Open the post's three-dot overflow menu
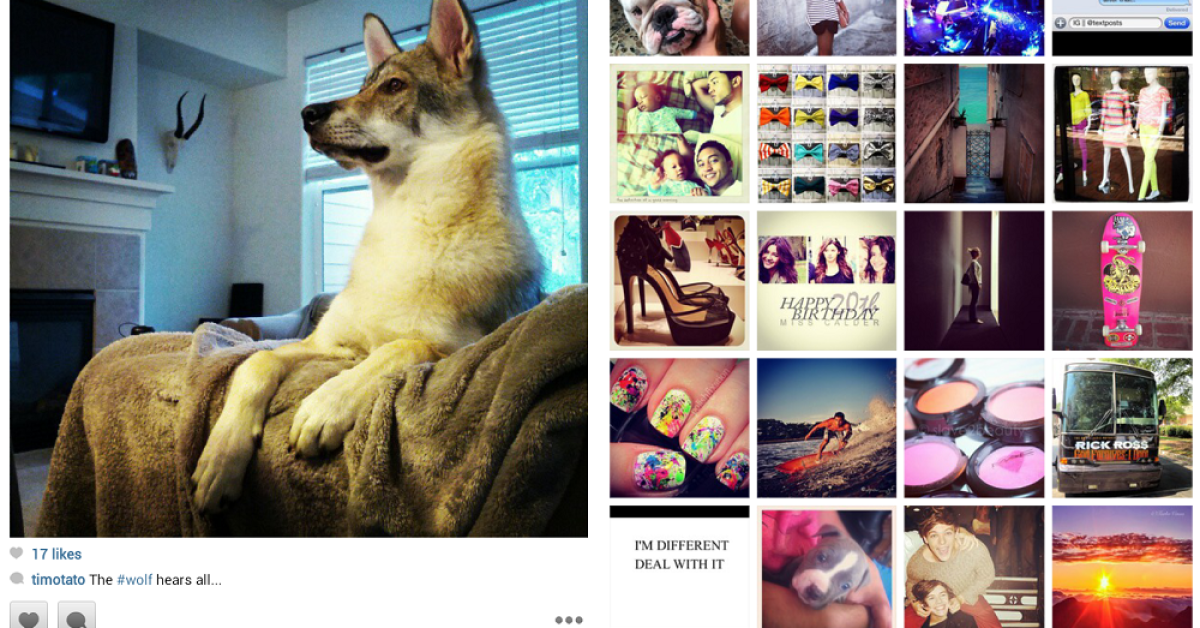This screenshot has width=1200, height=628. (x=568, y=619)
